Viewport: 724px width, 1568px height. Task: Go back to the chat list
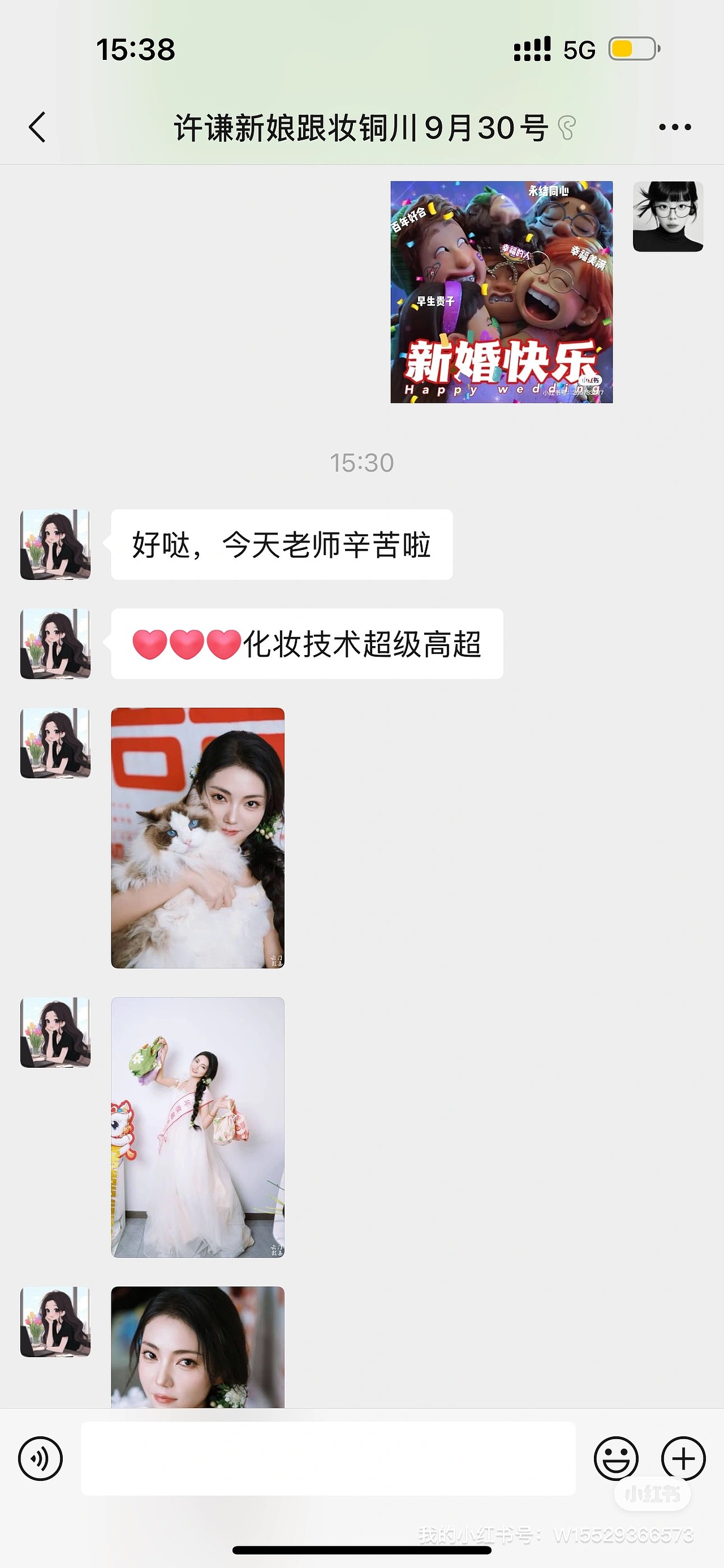pyautogui.click(x=38, y=127)
